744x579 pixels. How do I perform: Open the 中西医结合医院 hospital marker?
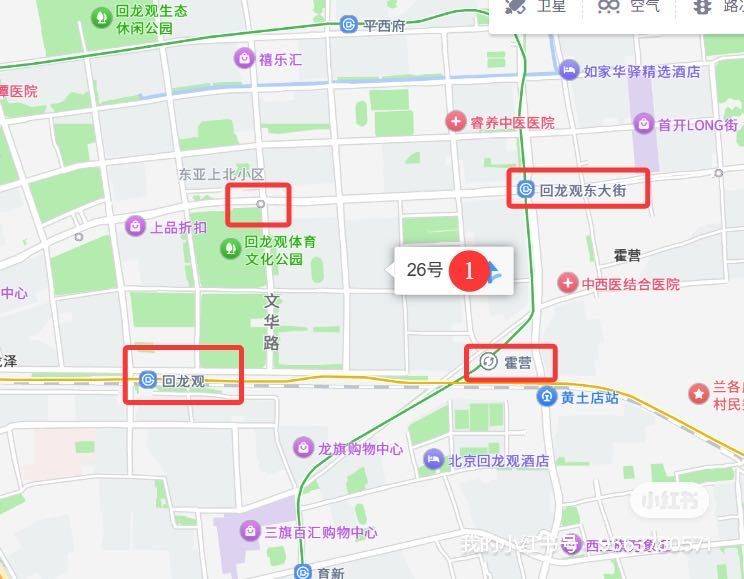point(568,284)
